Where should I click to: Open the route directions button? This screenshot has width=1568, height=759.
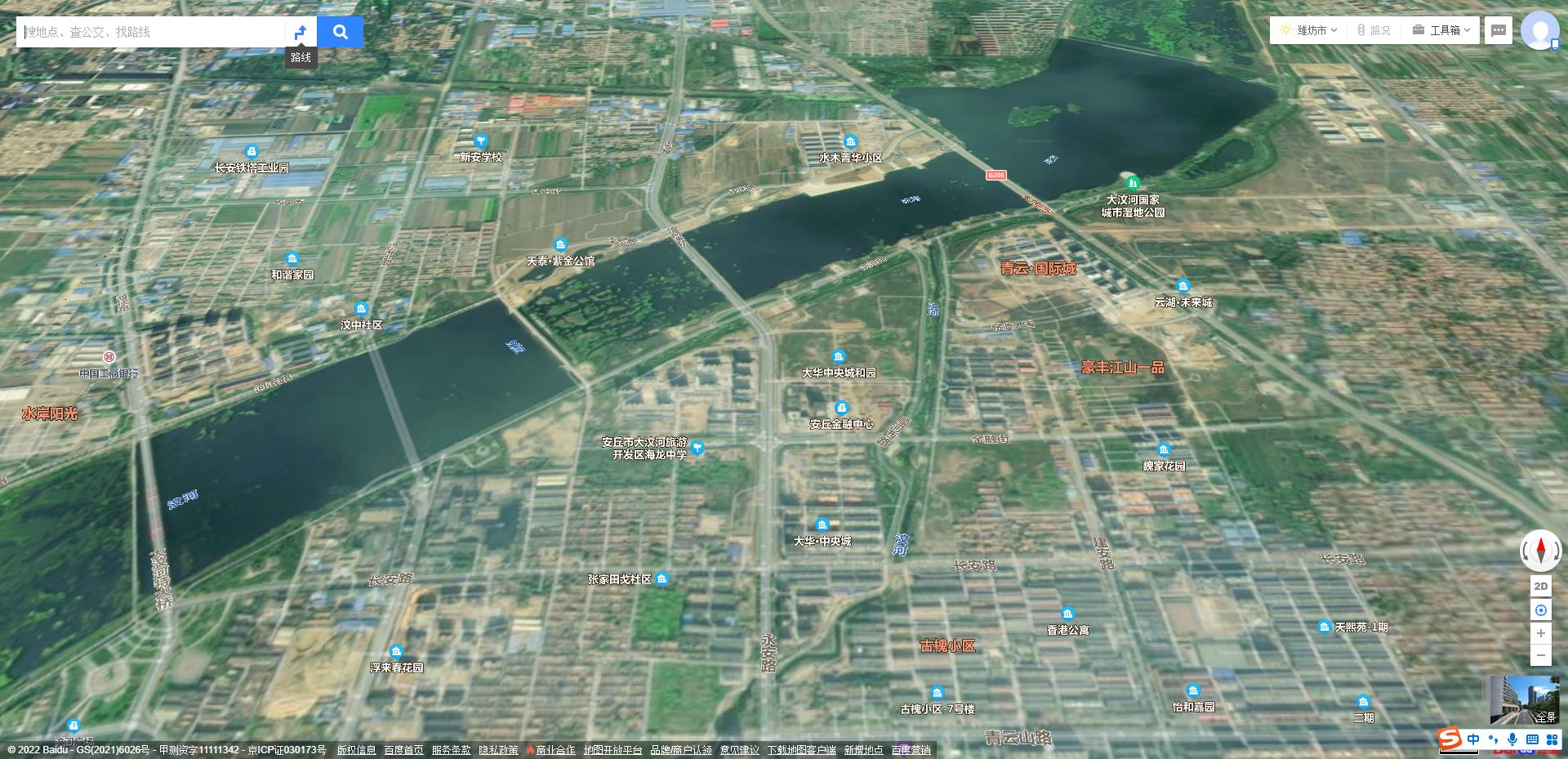point(301,32)
